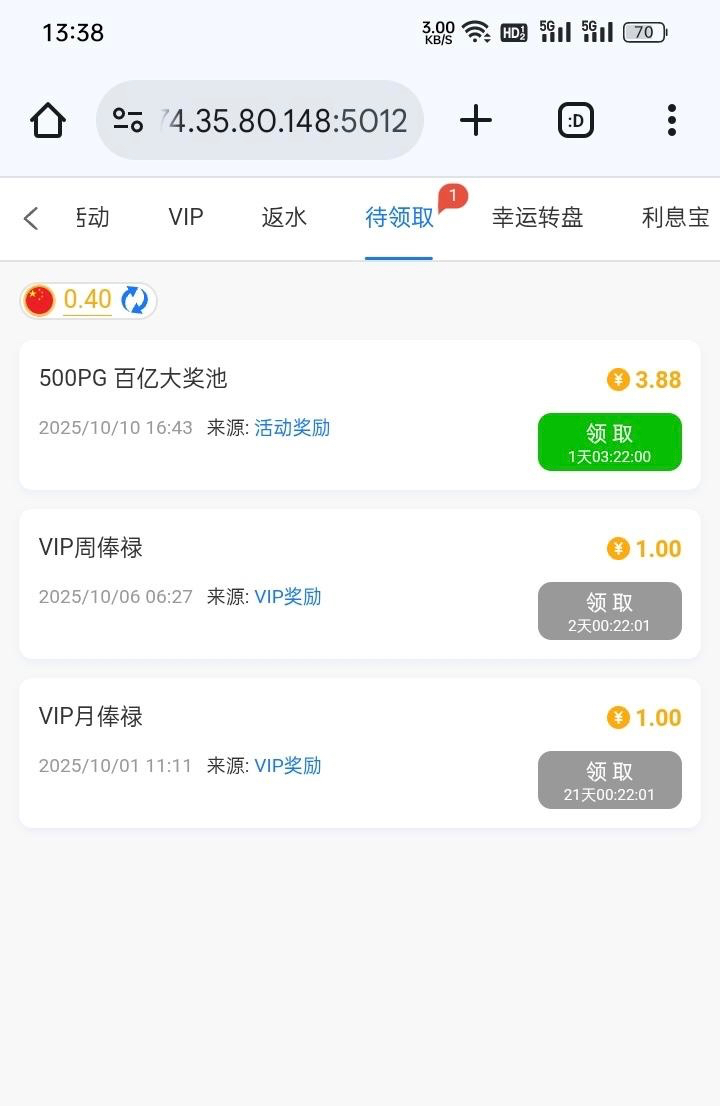Tap 领取 for VIP周俸禄
The height and width of the screenshot is (1106, 720).
[610, 611]
